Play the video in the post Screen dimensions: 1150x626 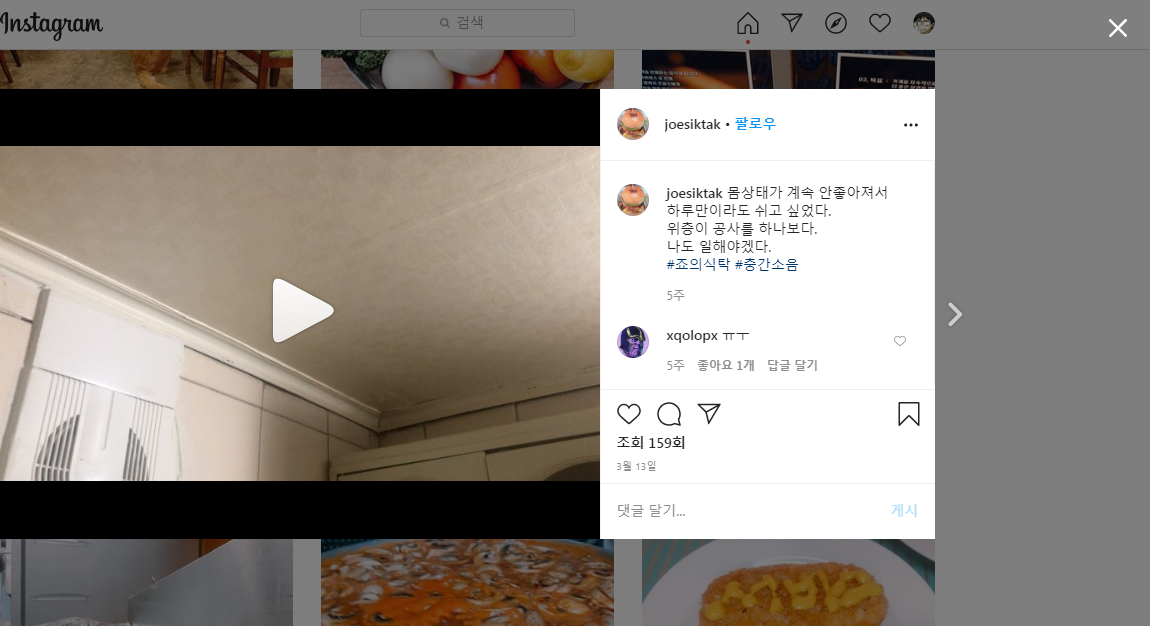click(302, 312)
